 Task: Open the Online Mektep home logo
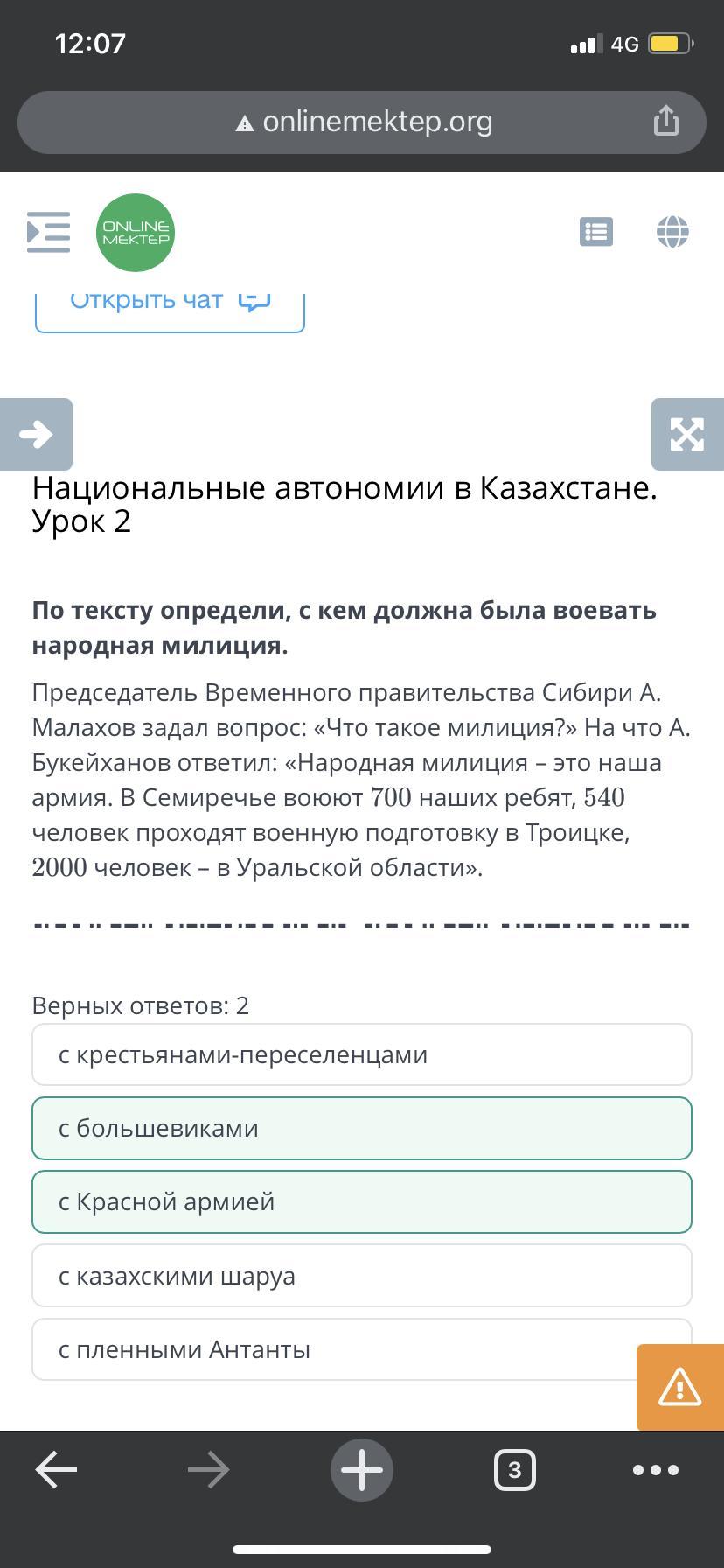coord(136,232)
